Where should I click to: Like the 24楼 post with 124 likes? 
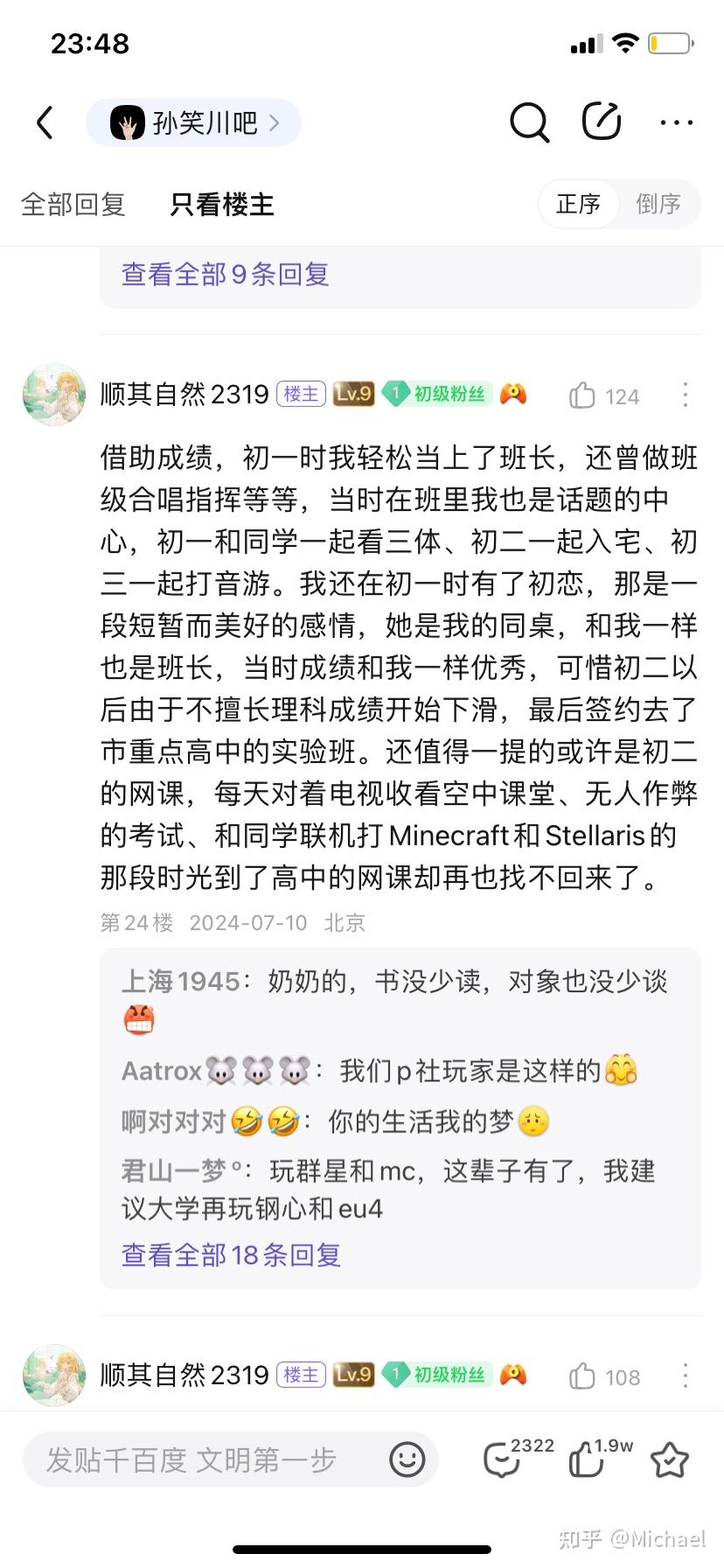click(583, 396)
